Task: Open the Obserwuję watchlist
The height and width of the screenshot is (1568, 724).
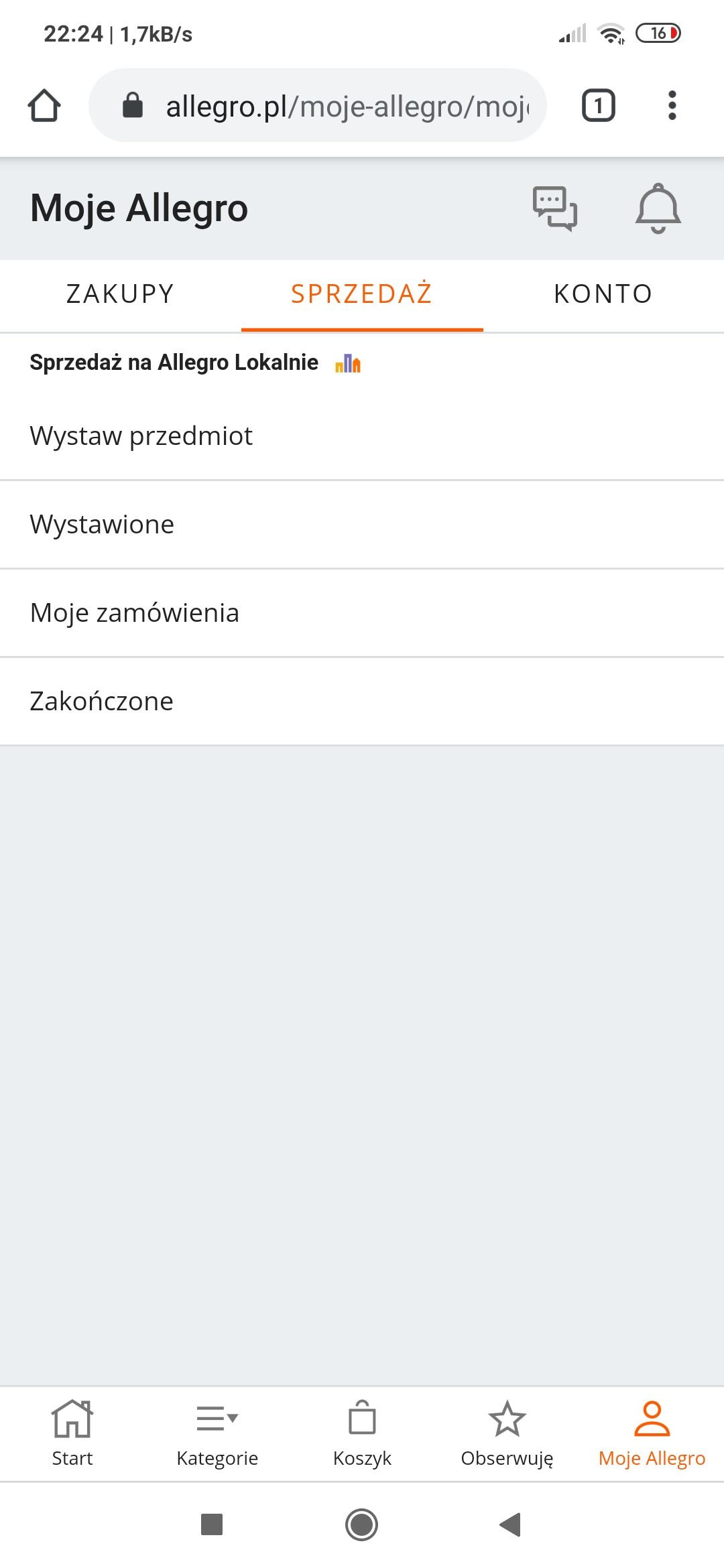Action: pyautogui.click(x=507, y=1433)
